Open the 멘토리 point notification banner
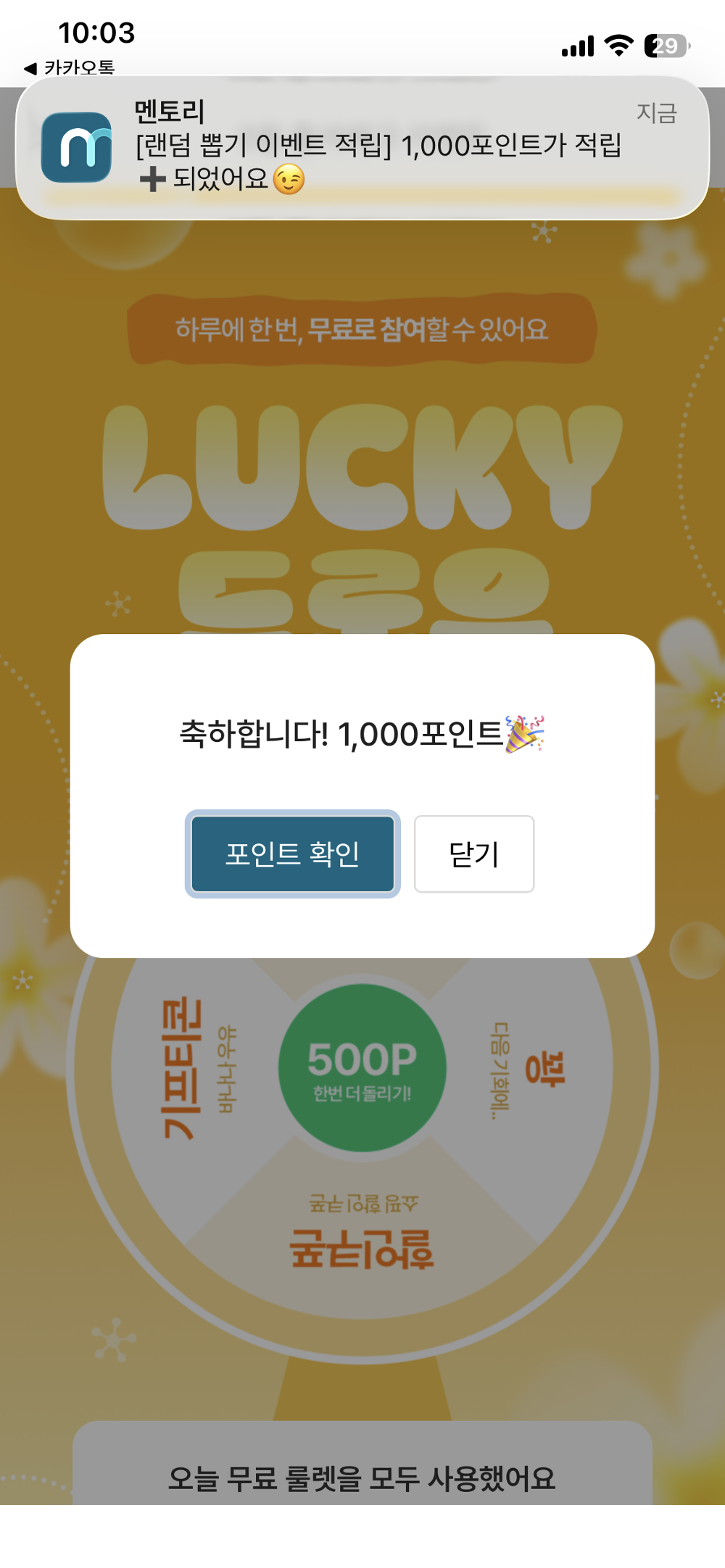 tap(362, 146)
